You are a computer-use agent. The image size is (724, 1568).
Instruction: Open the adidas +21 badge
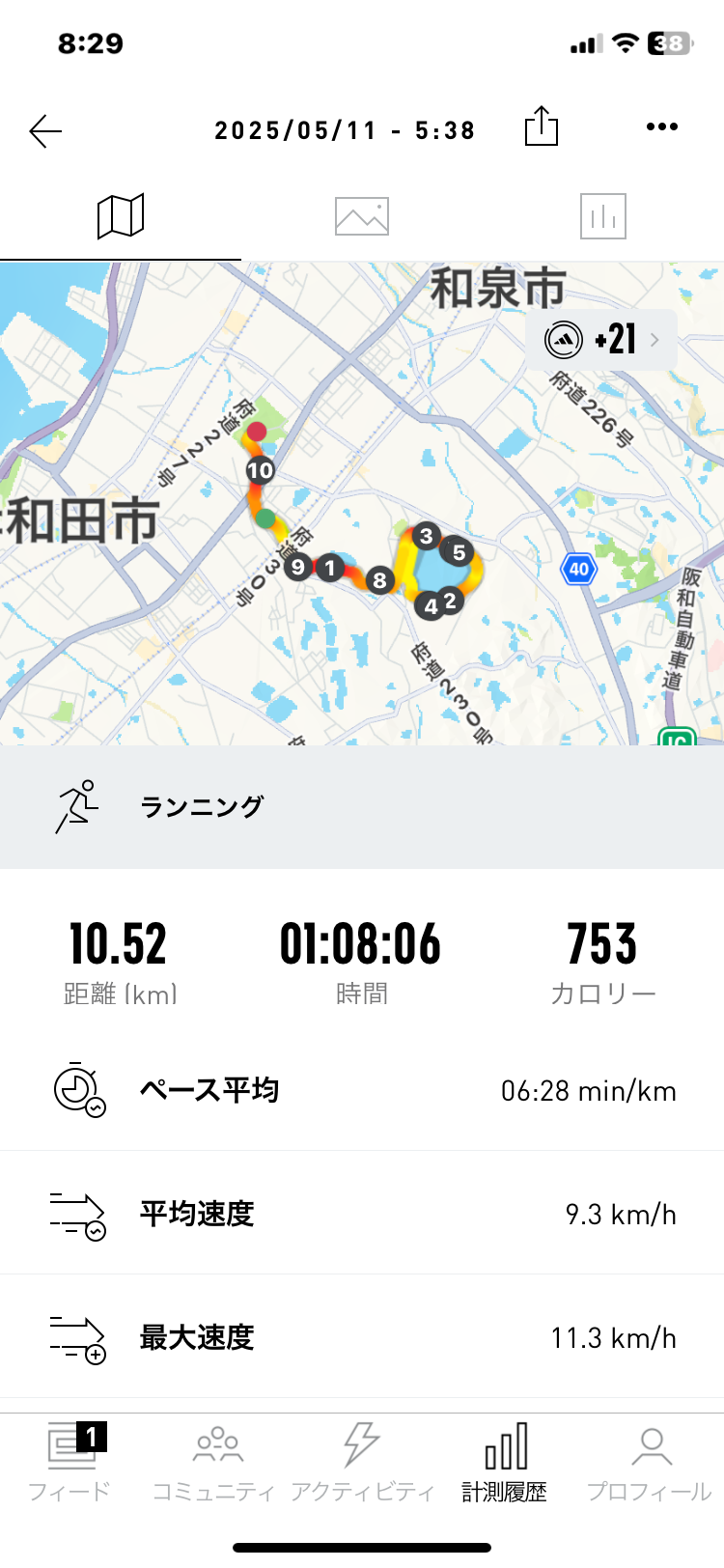pos(600,340)
